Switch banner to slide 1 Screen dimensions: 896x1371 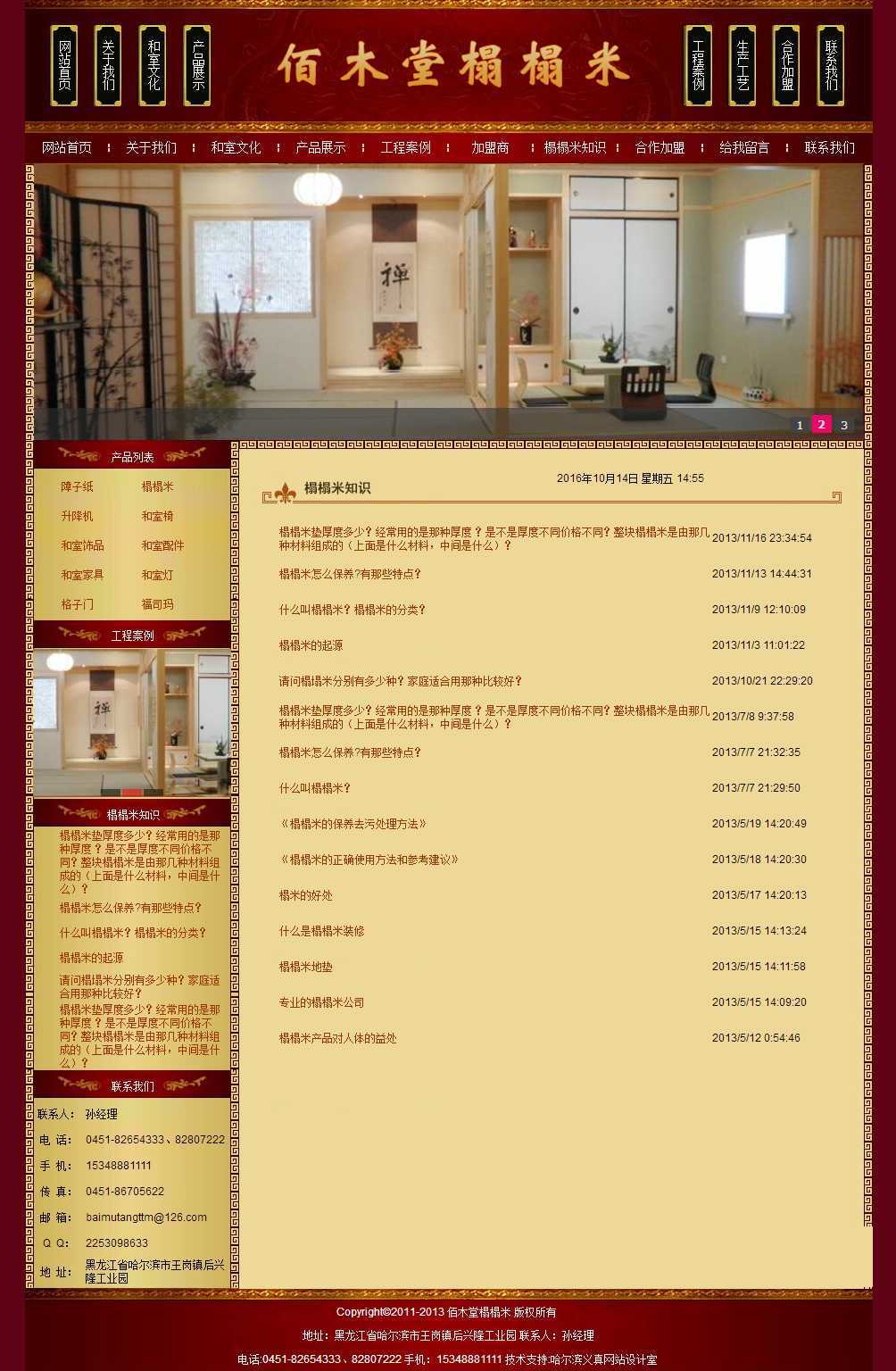click(800, 425)
